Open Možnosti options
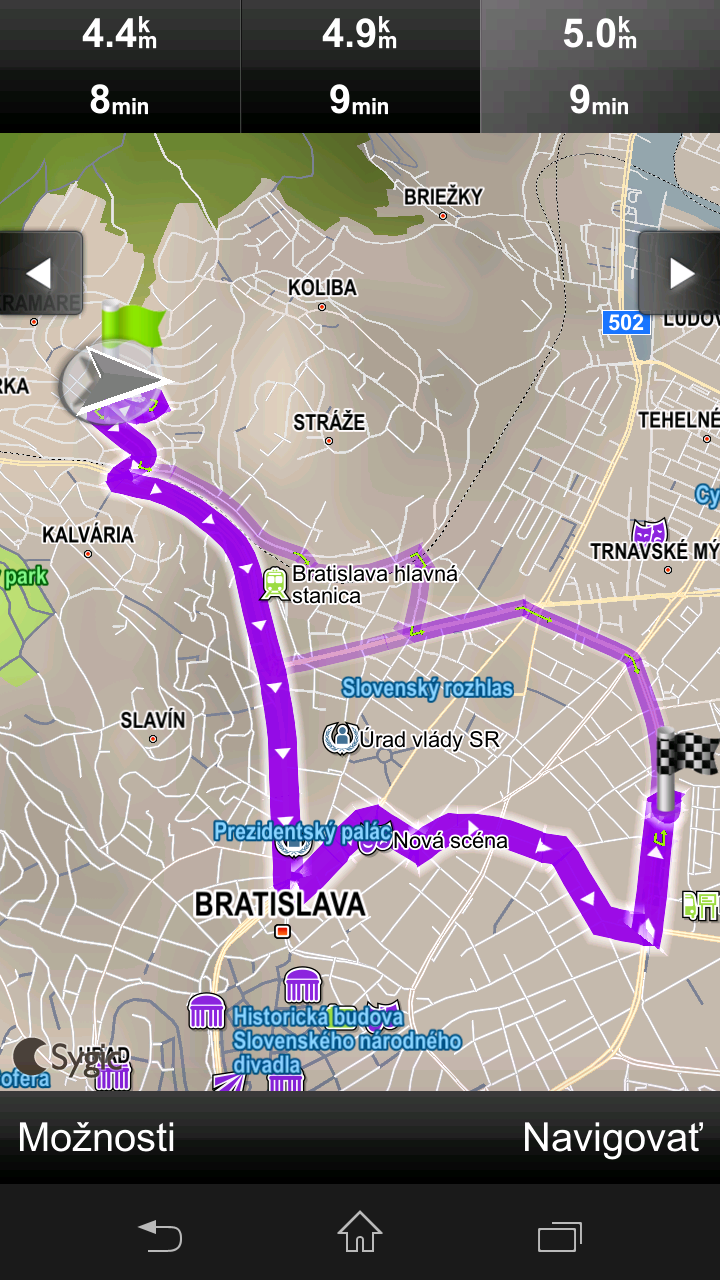Viewport: 720px width, 1280px height. 97,1137
